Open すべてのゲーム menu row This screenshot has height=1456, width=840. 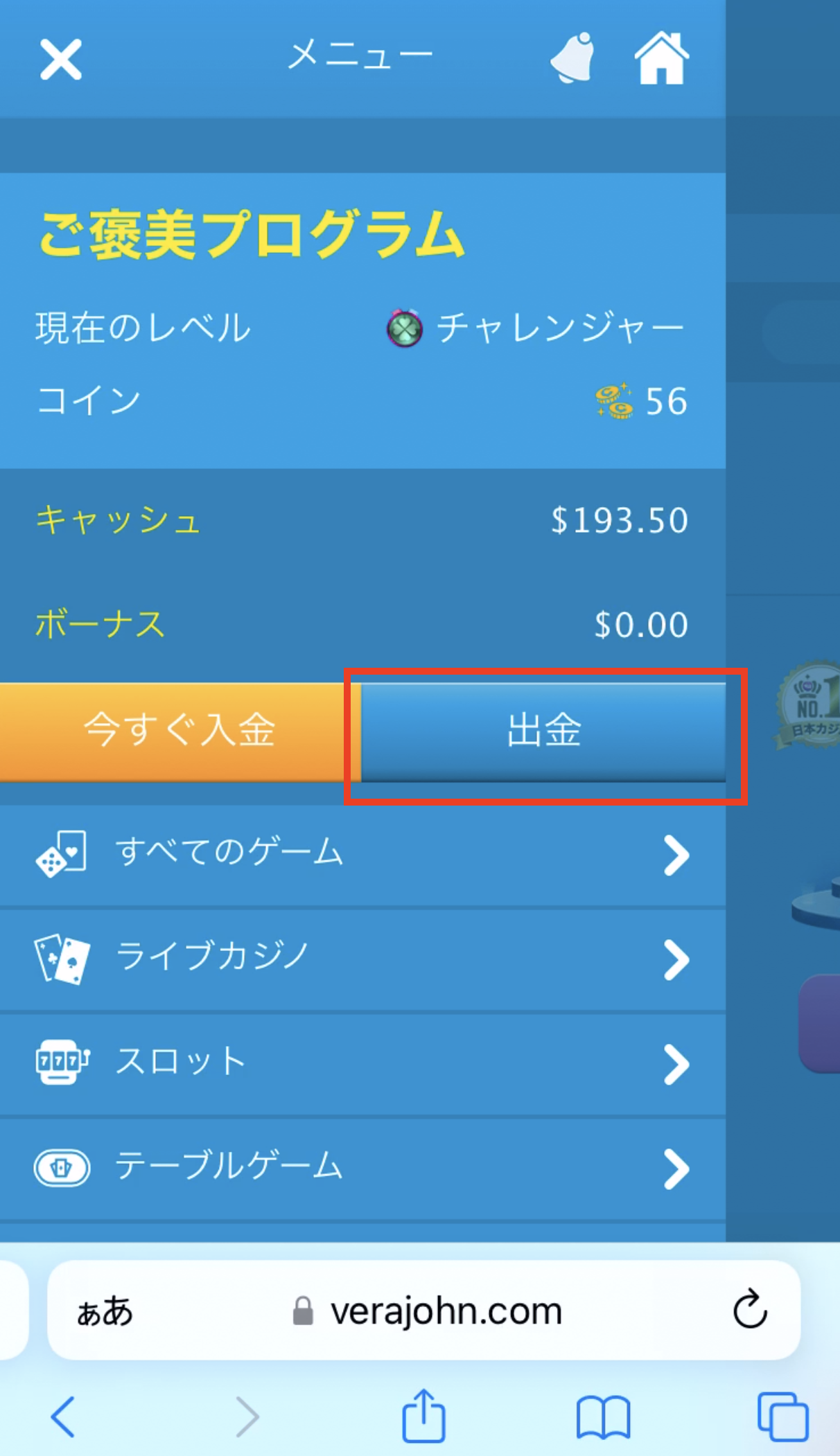click(x=362, y=854)
